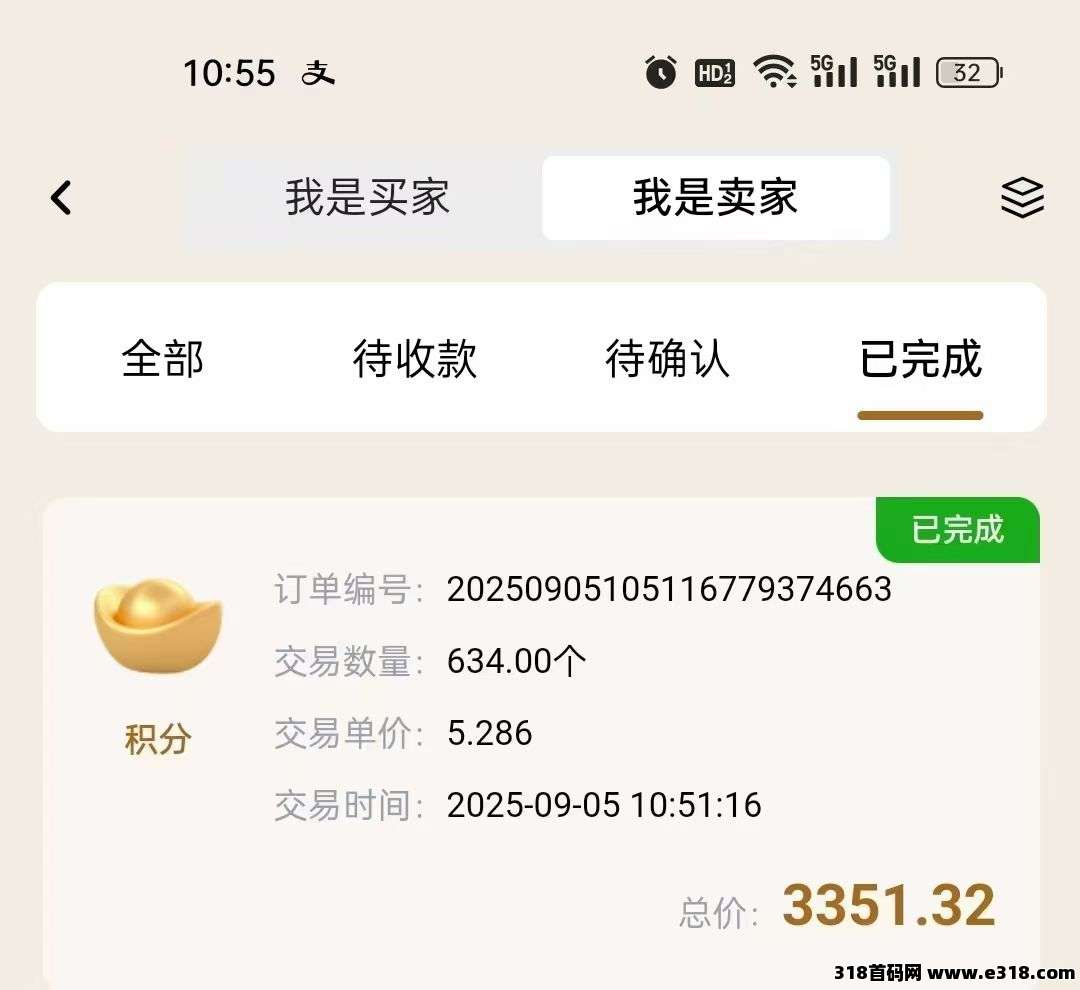This screenshot has height=990, width=1080.
Task: Open the stacked layers icon
Action: [x=1022, y=198]
